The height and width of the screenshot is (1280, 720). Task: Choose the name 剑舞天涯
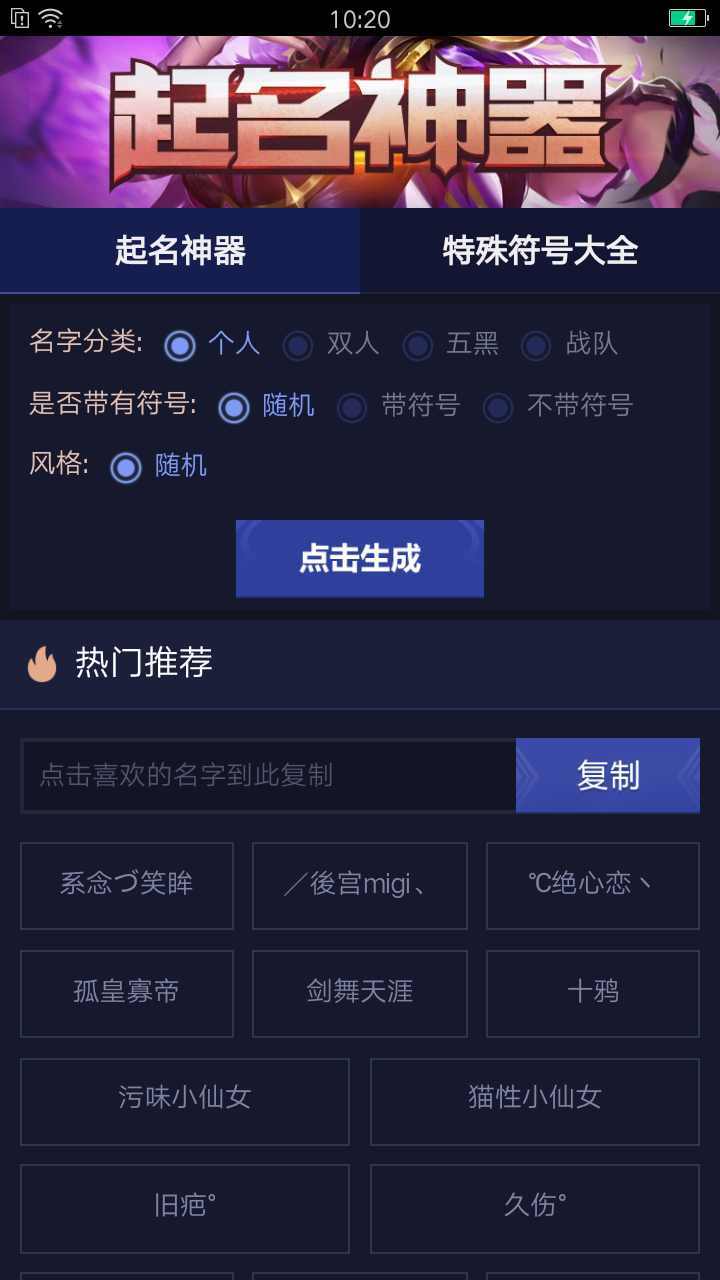[360, 992]
